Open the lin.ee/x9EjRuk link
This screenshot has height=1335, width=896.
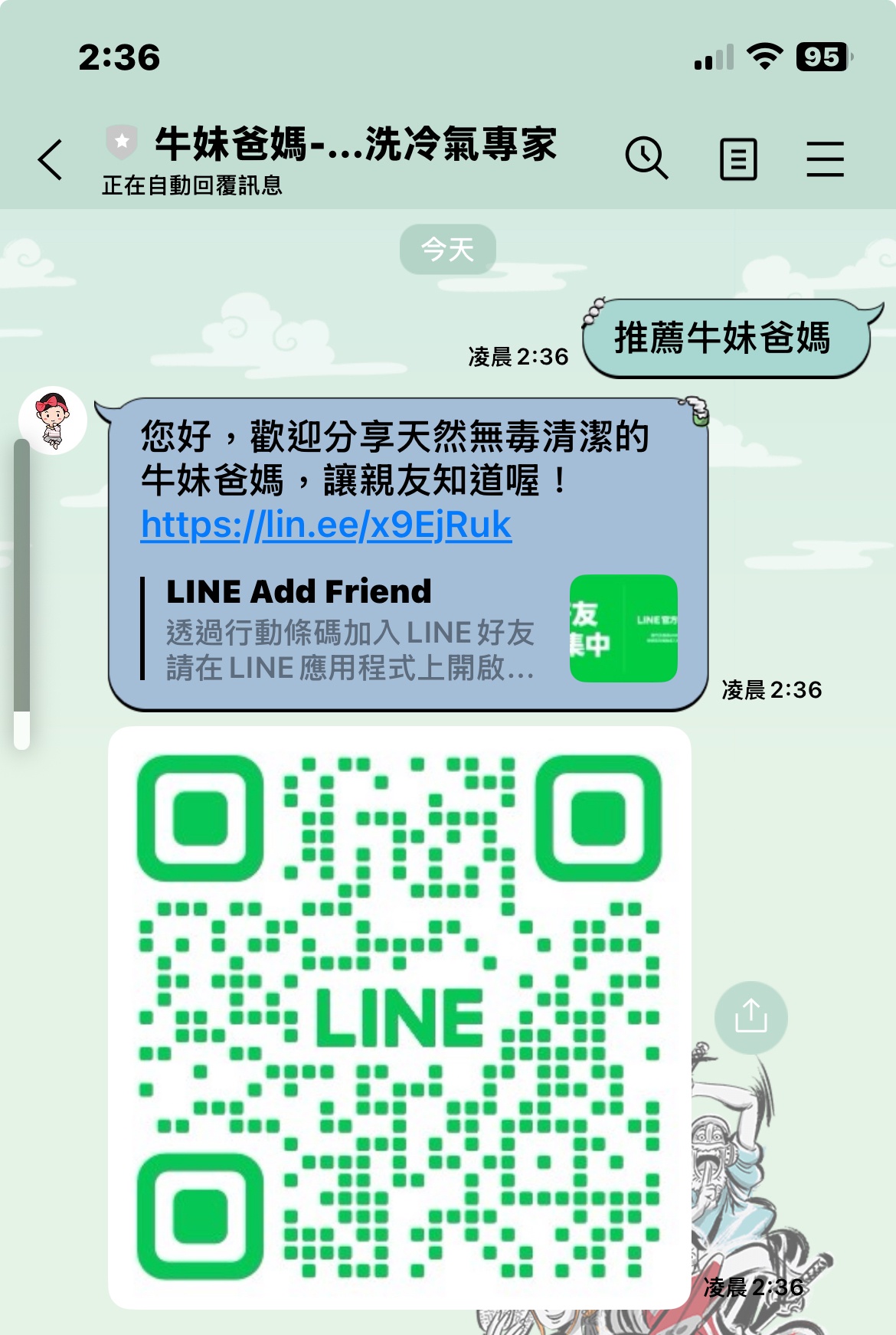coord(326,525)
